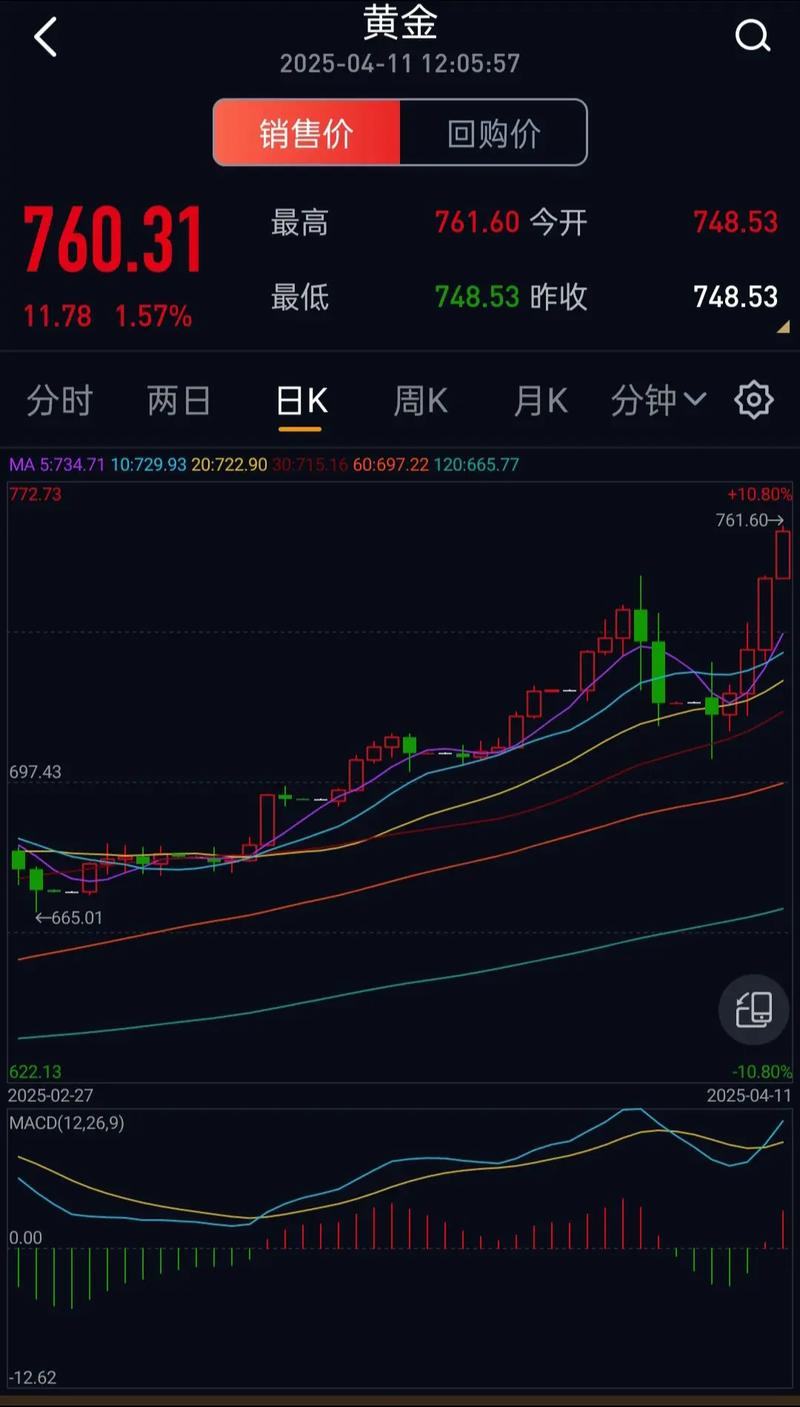Viewport: 800px width, 1407px height.
Task: Expand quote details via gold triangle
Action: point(783,325)
